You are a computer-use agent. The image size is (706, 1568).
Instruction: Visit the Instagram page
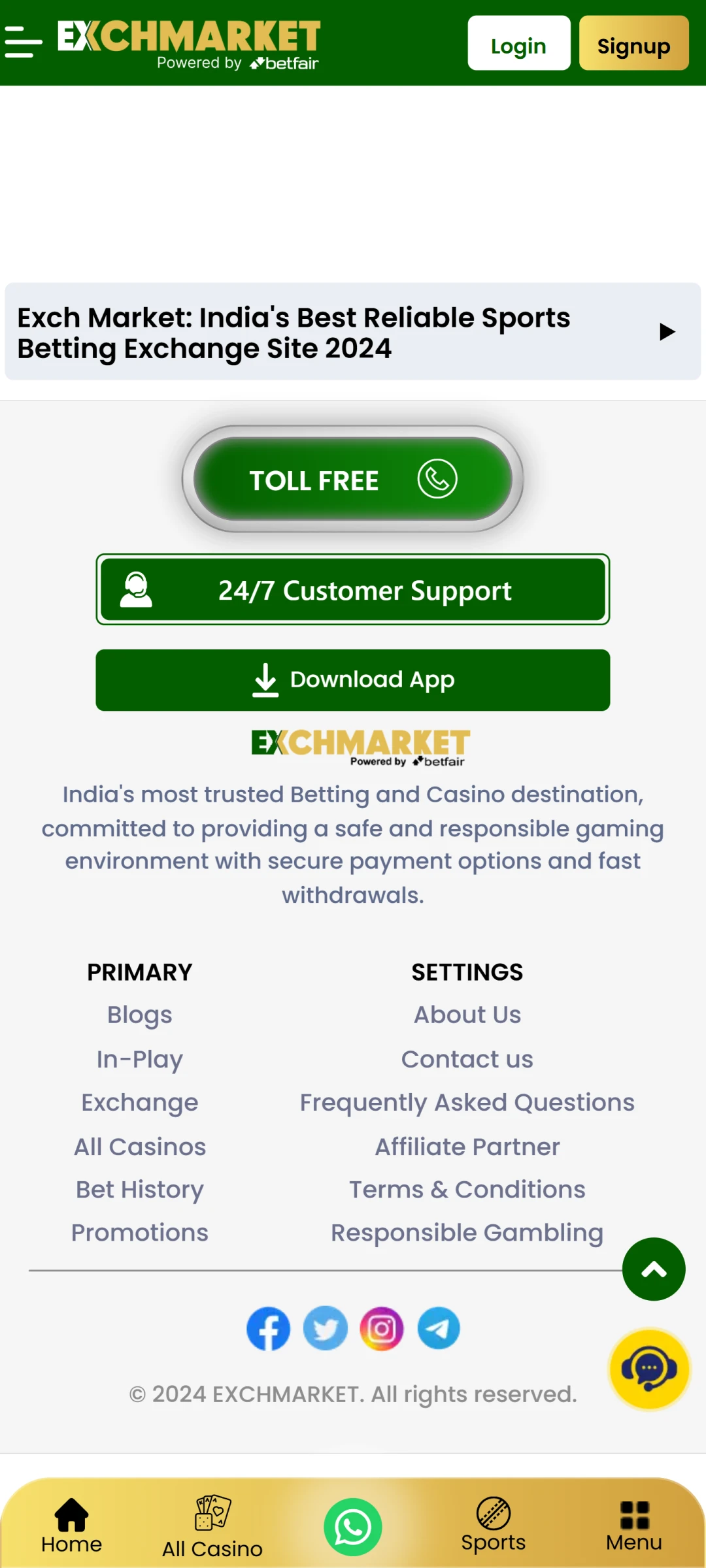(382, 1329)
